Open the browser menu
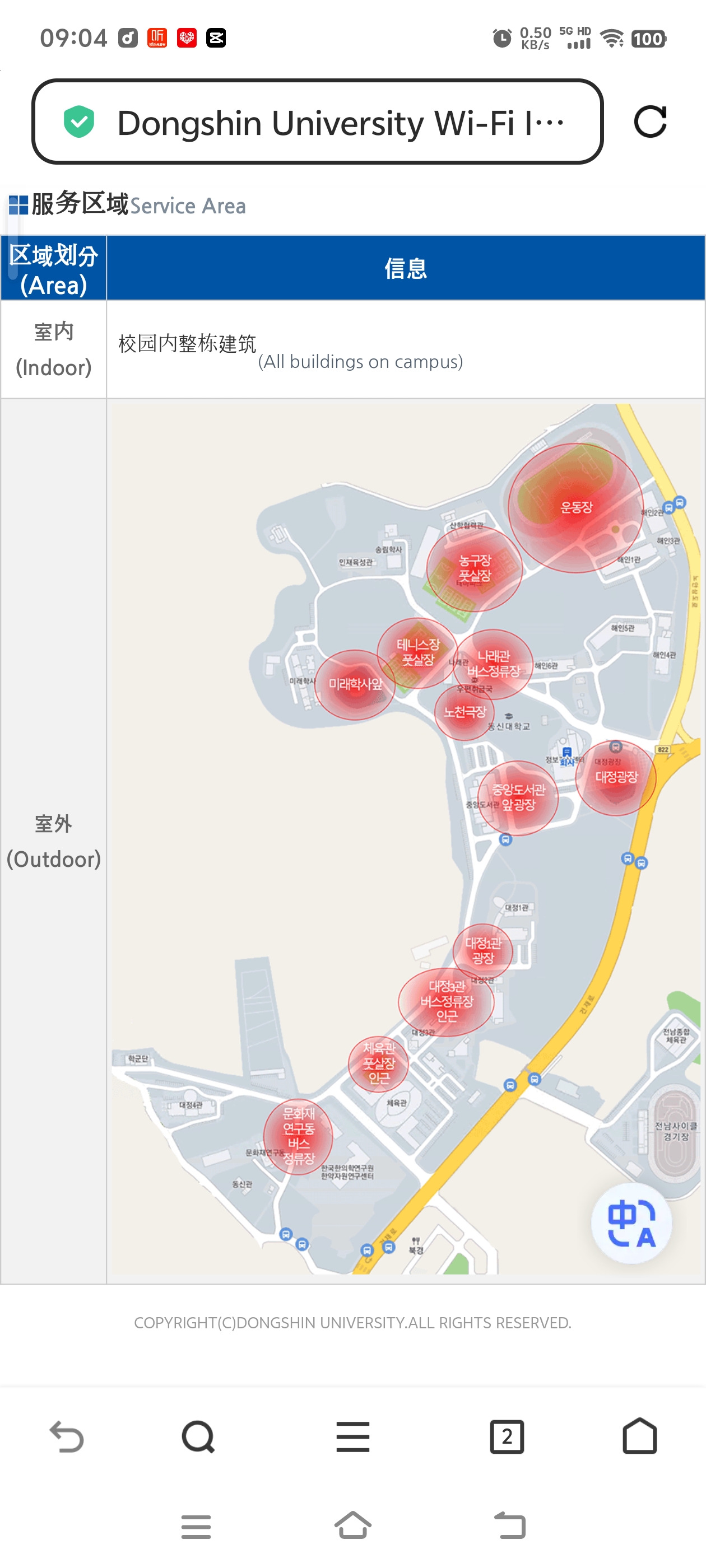 click(352, 1436)
